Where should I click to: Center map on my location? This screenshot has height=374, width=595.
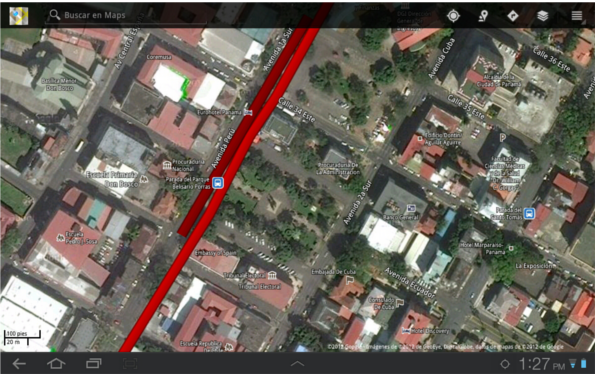tap(453, 16)
